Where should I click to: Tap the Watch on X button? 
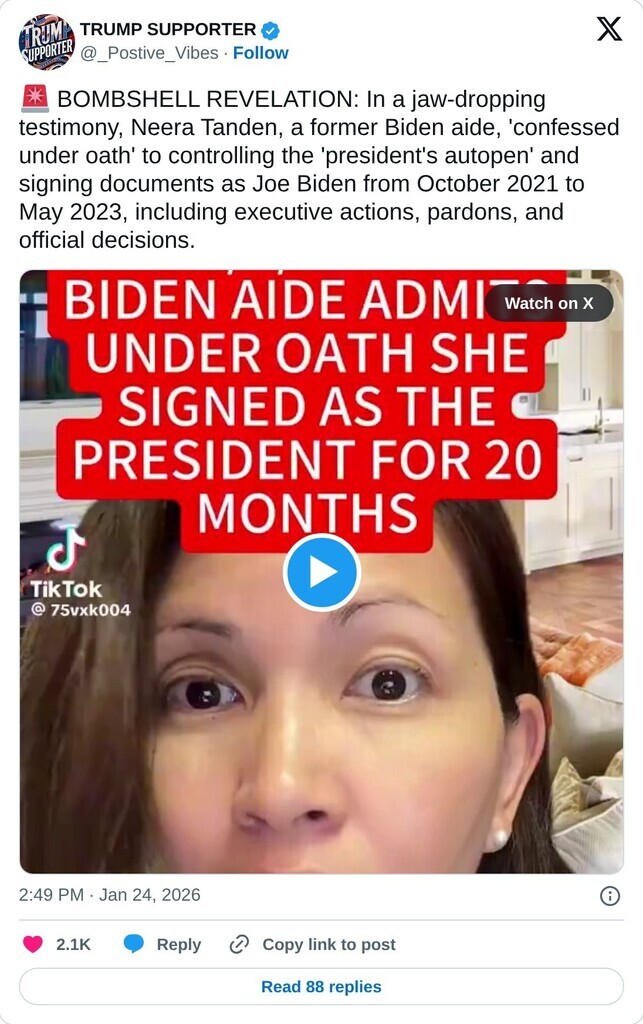pyautogui.click(x=548, y=303)
